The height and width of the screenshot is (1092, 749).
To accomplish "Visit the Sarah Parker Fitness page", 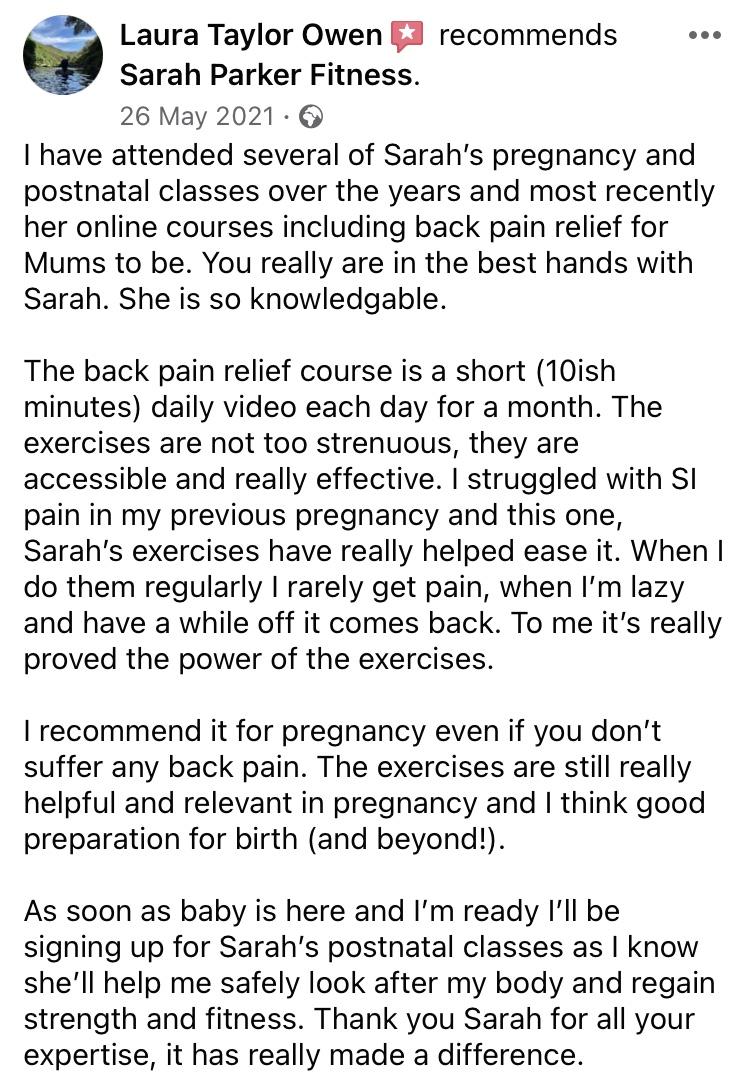I will point(266,75).
